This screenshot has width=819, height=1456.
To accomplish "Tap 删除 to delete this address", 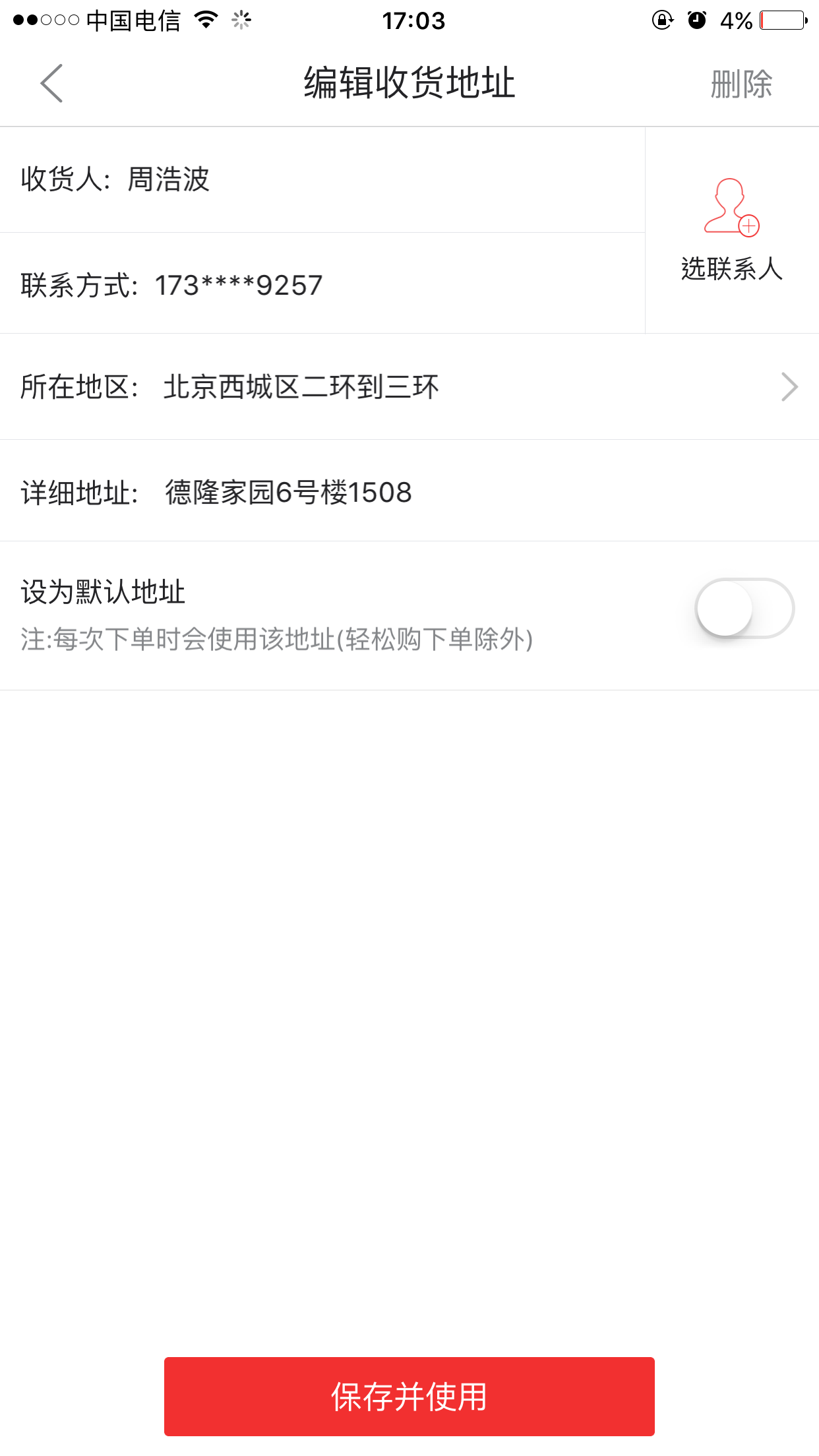I will [741, 84].
